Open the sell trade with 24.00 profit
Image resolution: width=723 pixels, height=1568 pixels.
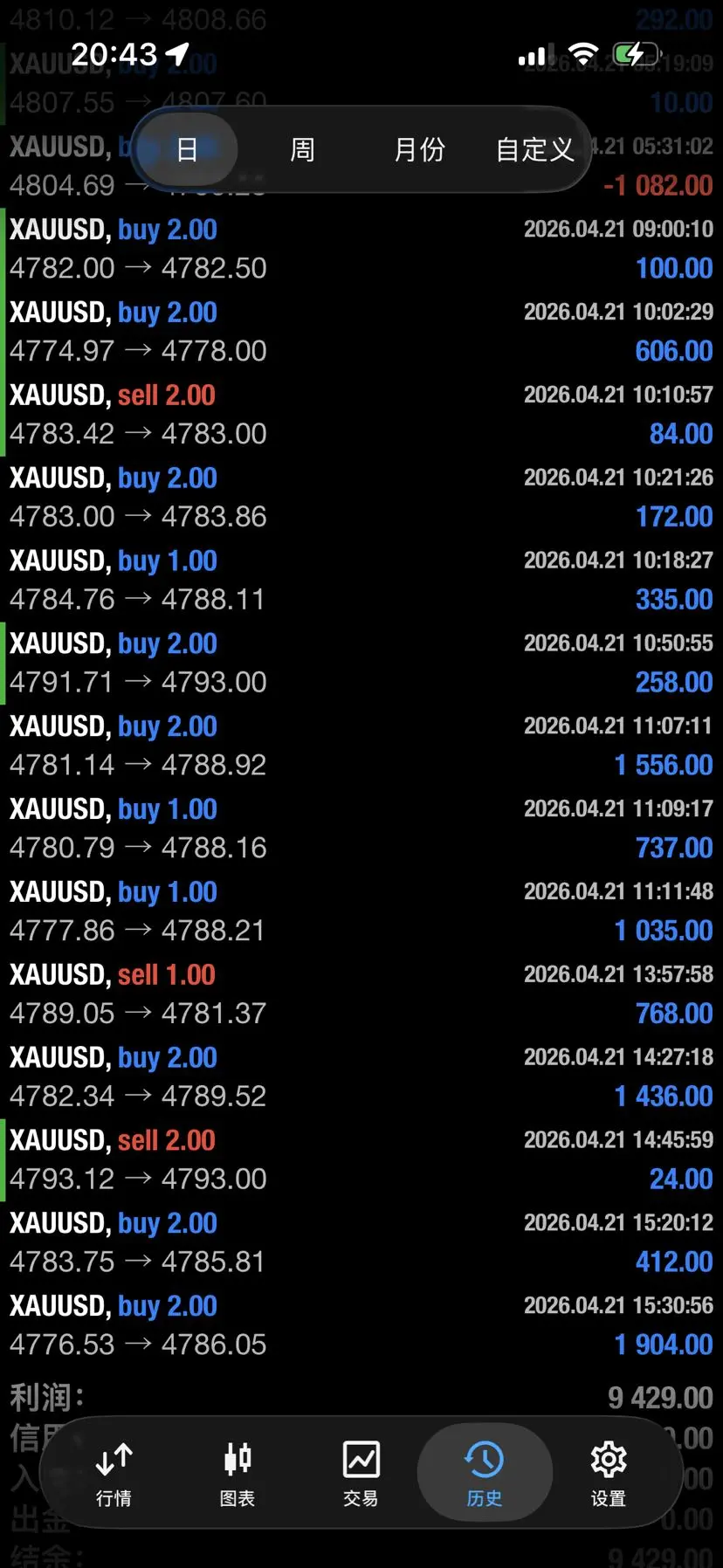coord(361,1159)
